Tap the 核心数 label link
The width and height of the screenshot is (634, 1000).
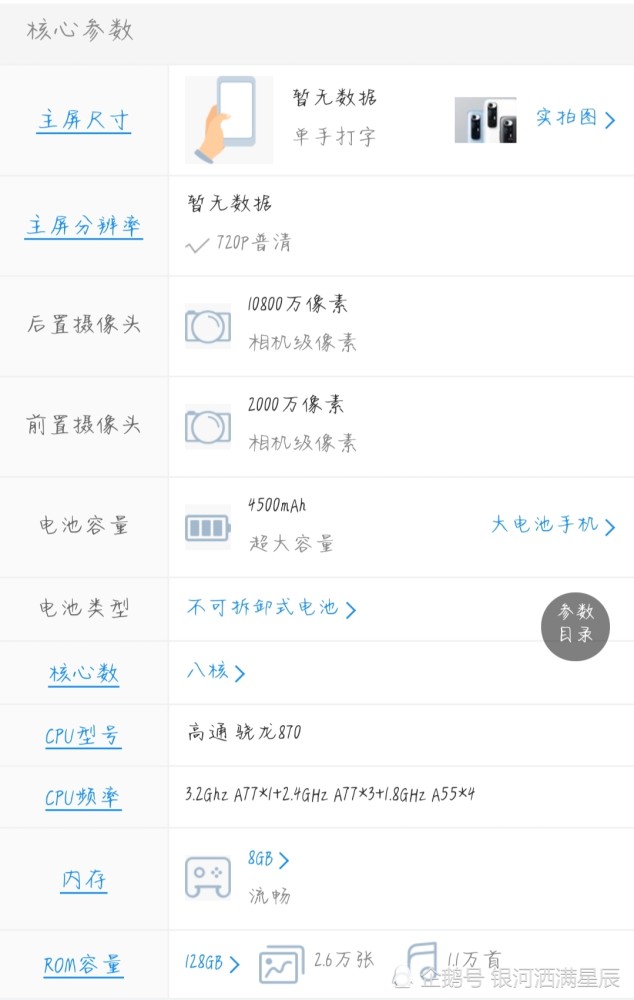[x=83, y=673]
